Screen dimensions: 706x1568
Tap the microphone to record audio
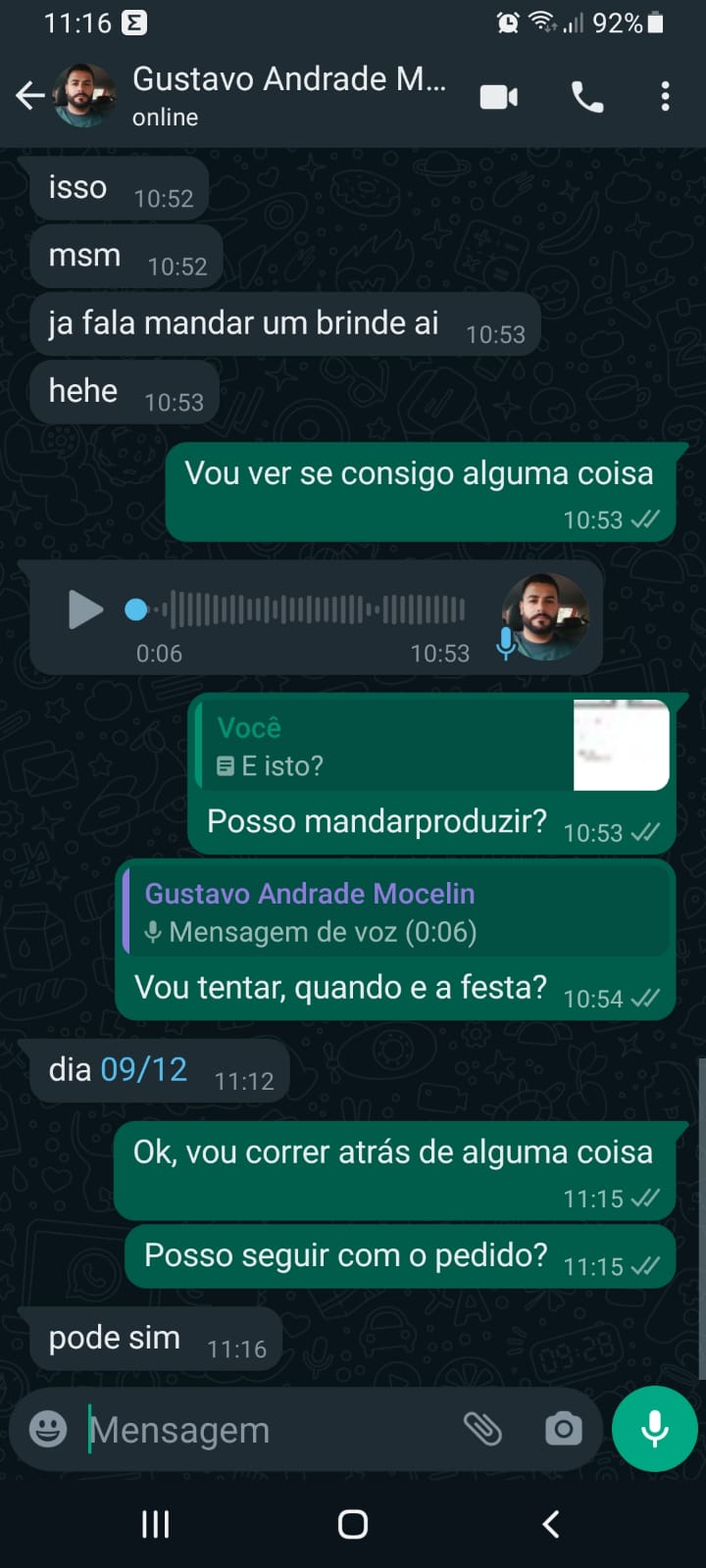click(654, 1430)
